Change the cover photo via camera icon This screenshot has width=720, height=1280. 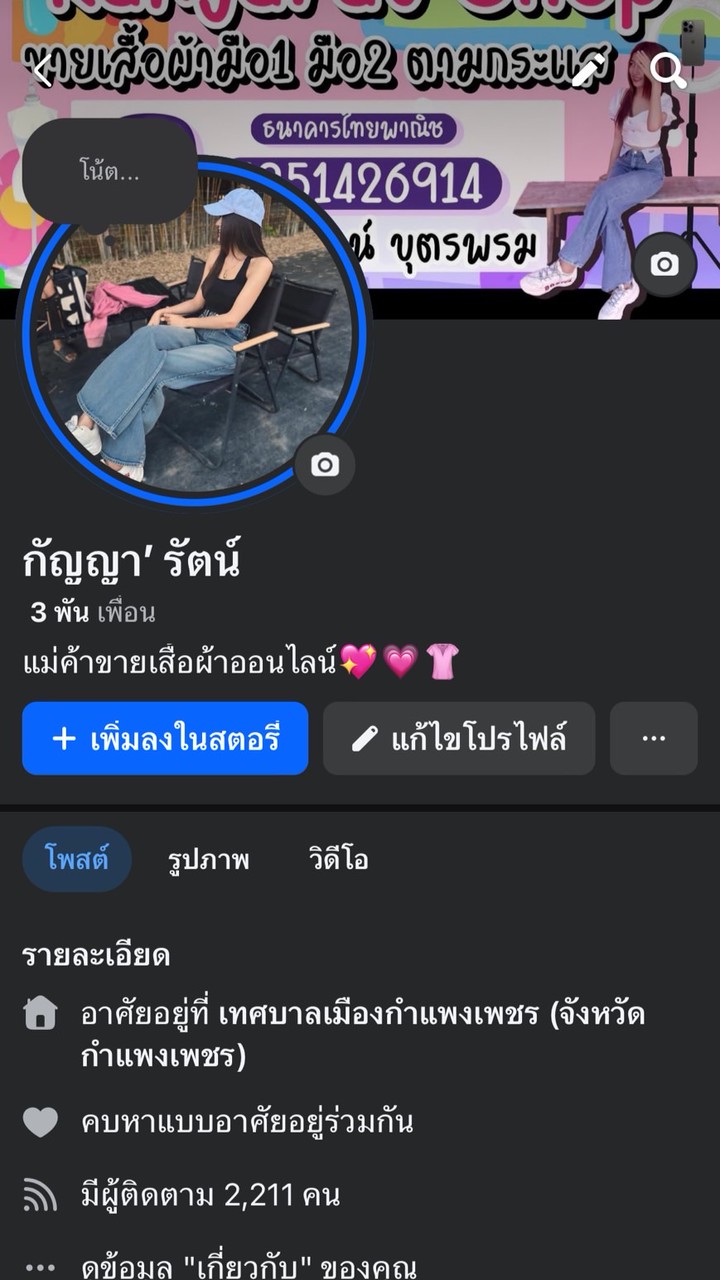click(664, 264)
